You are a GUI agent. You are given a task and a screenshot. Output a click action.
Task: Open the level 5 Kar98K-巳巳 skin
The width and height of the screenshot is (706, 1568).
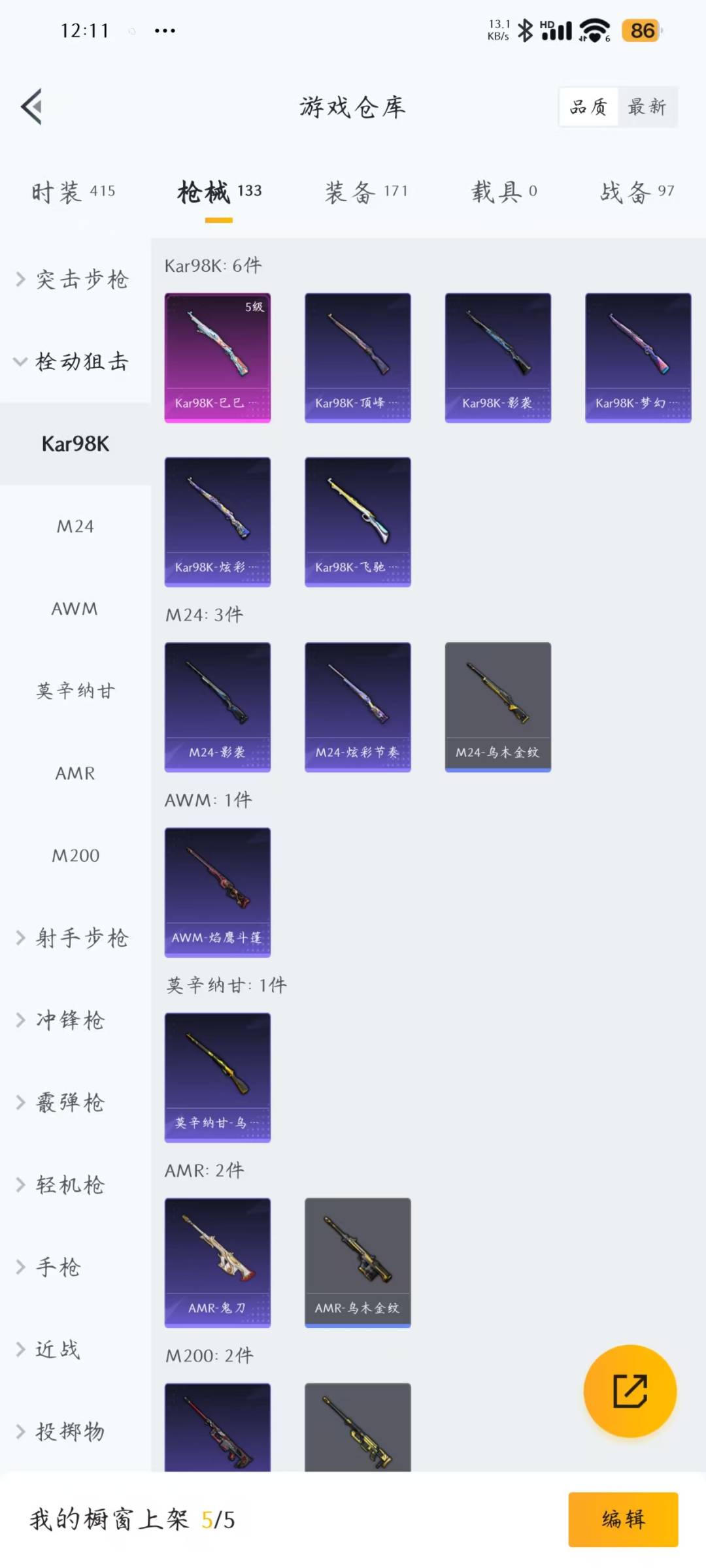218,357
